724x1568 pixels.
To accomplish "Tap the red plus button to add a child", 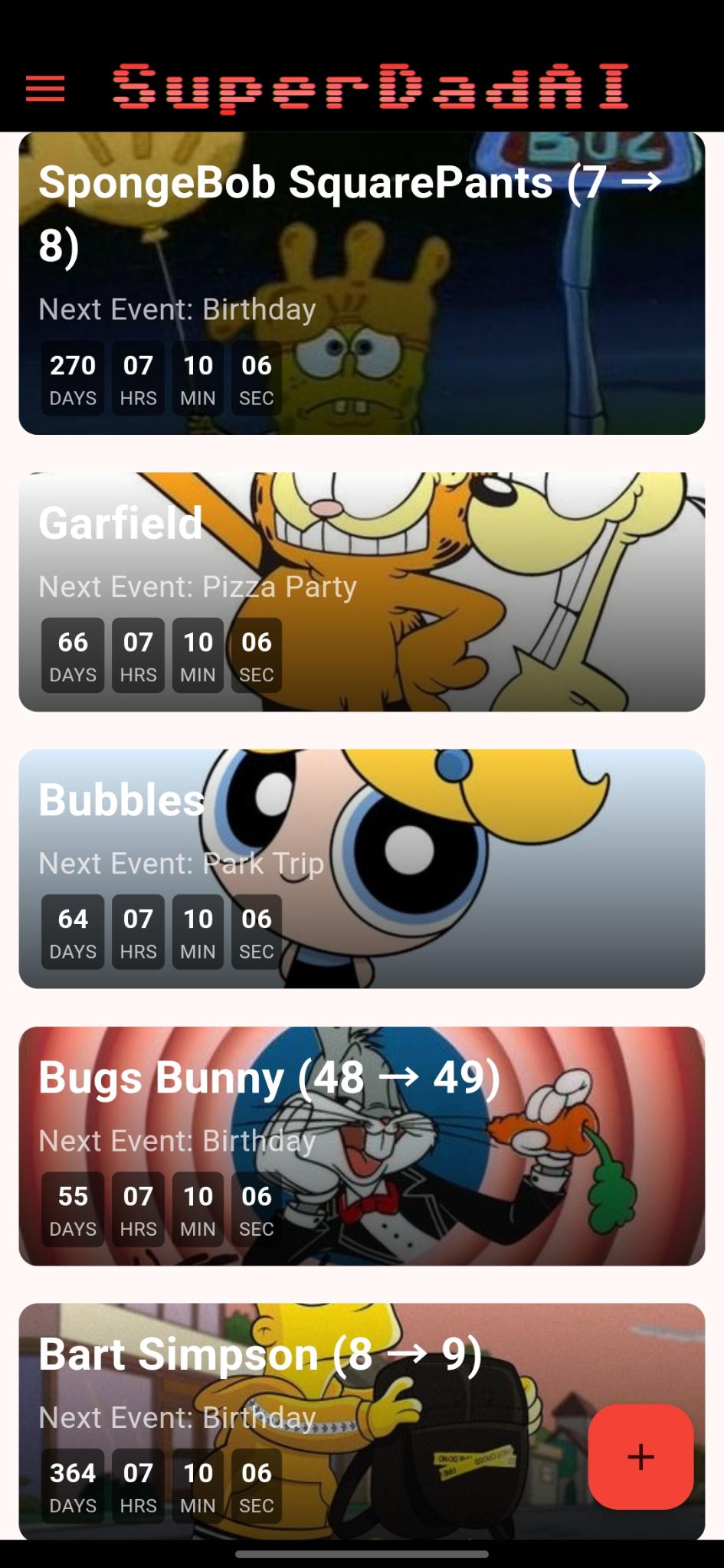I will point(640,1457).
